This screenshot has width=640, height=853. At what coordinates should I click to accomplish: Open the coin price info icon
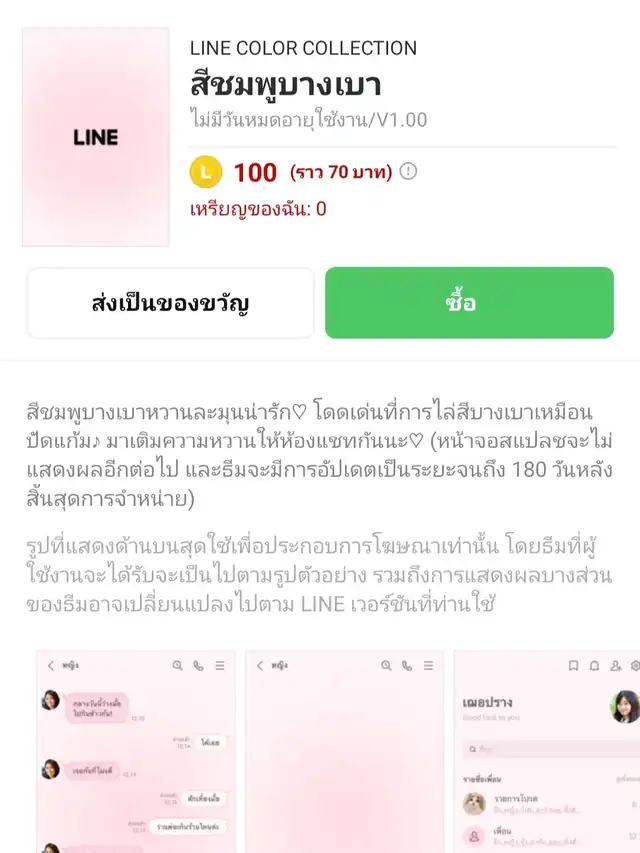coord(408,171)
